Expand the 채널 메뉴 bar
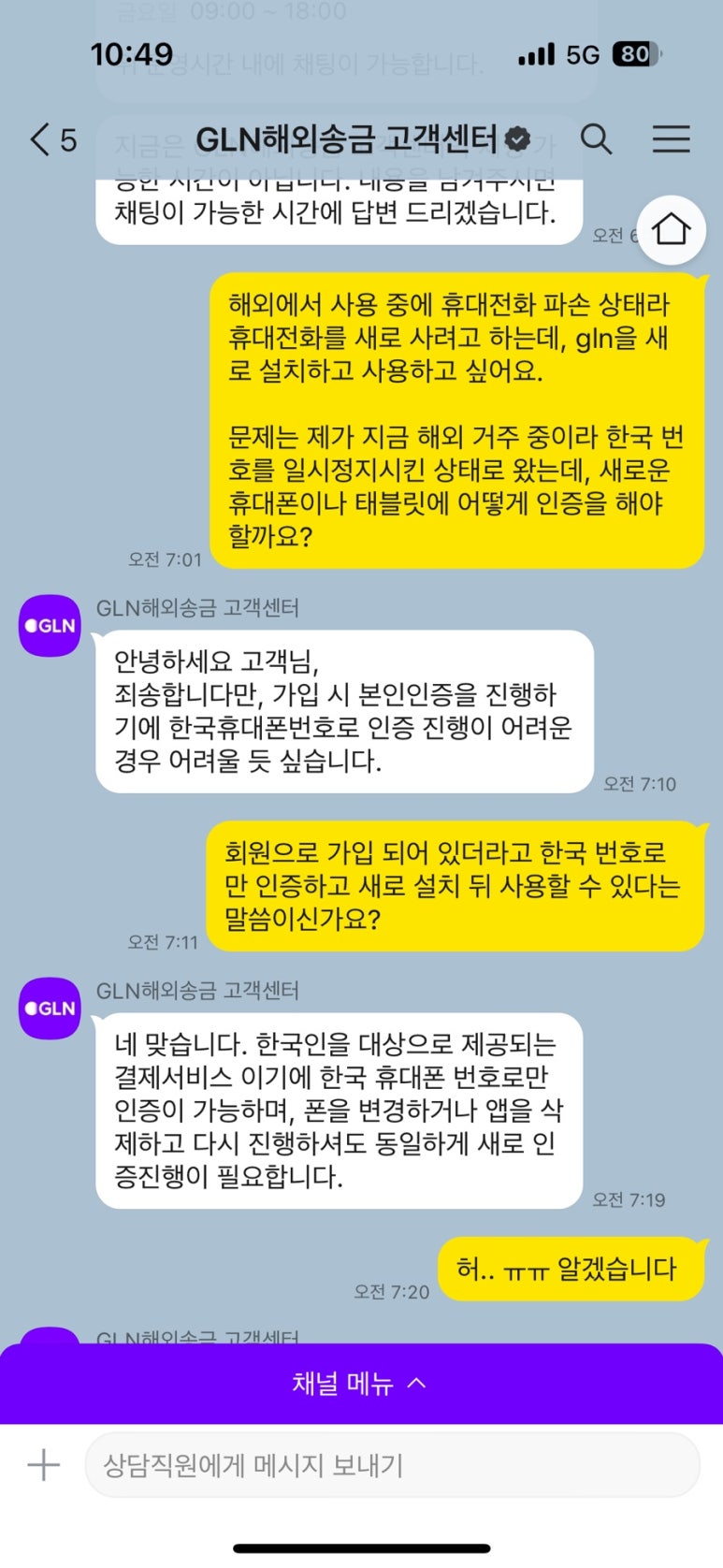 (x=361, y=1384)
